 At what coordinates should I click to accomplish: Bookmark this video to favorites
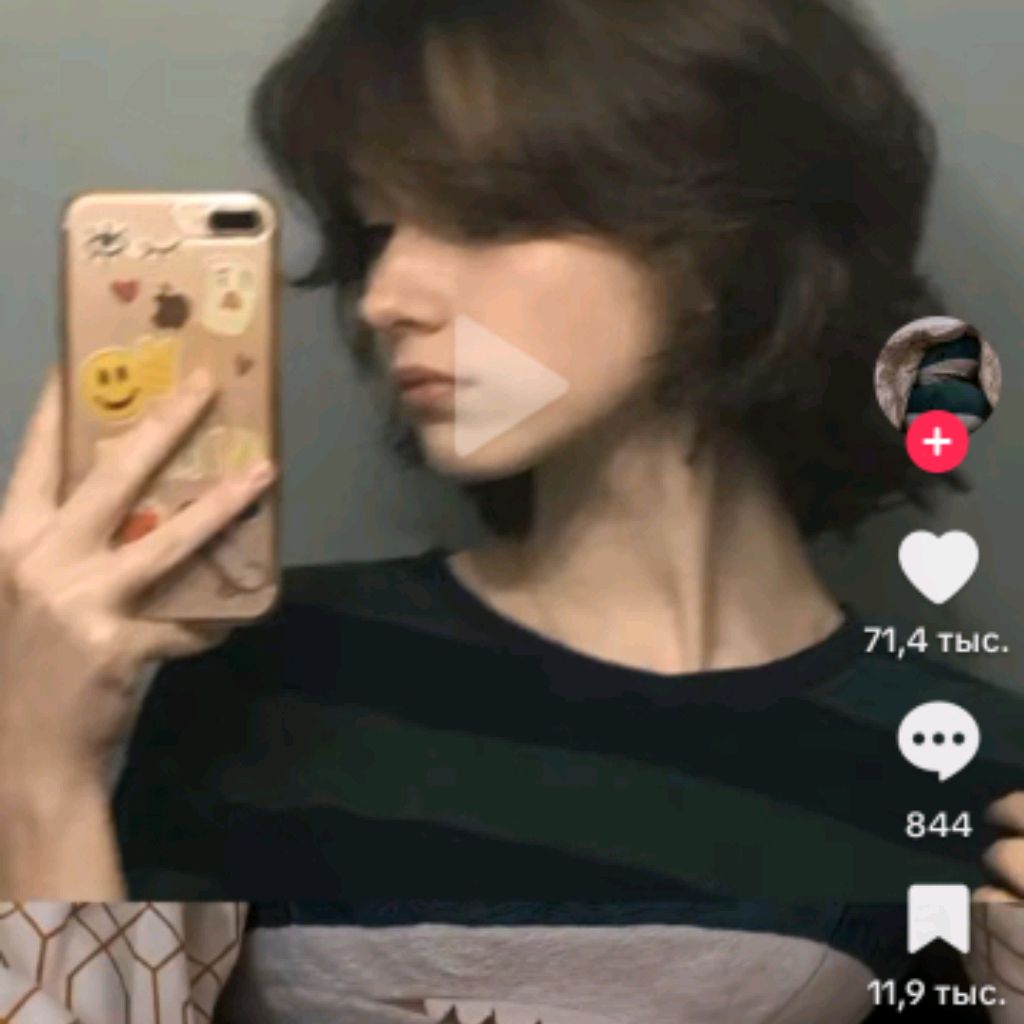(938, 917)
